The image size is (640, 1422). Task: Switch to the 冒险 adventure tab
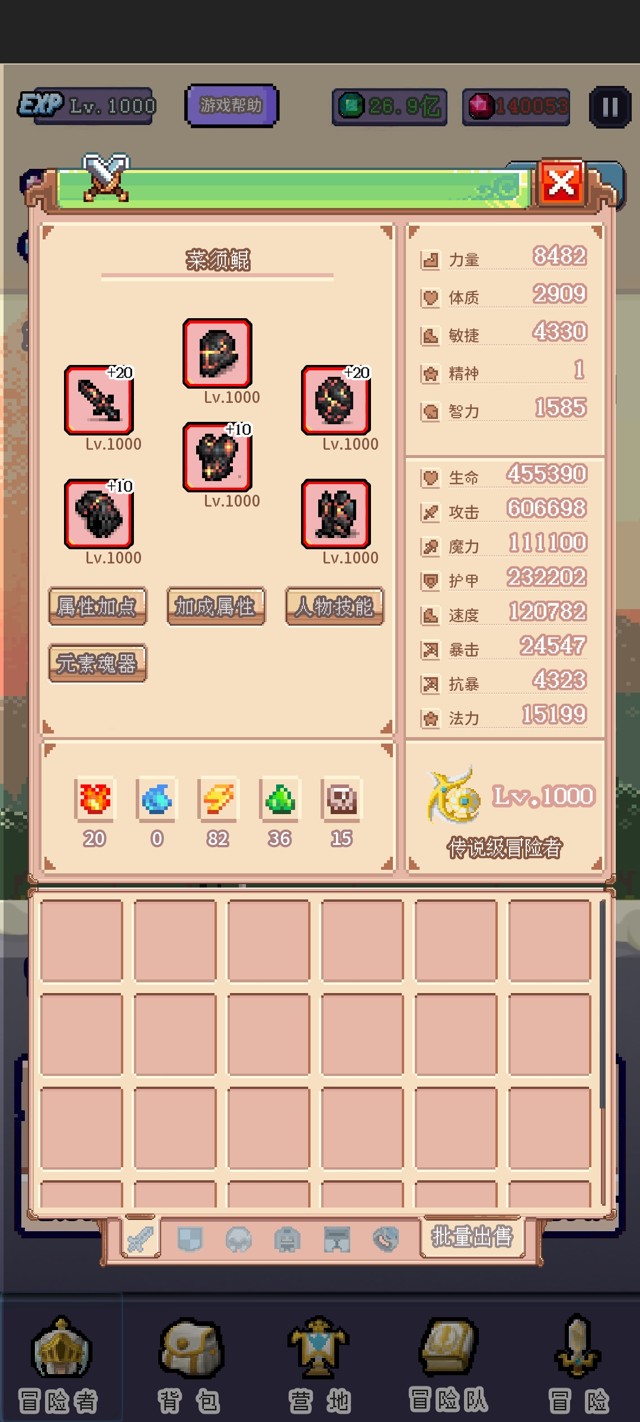click(x=577, y=1364)
